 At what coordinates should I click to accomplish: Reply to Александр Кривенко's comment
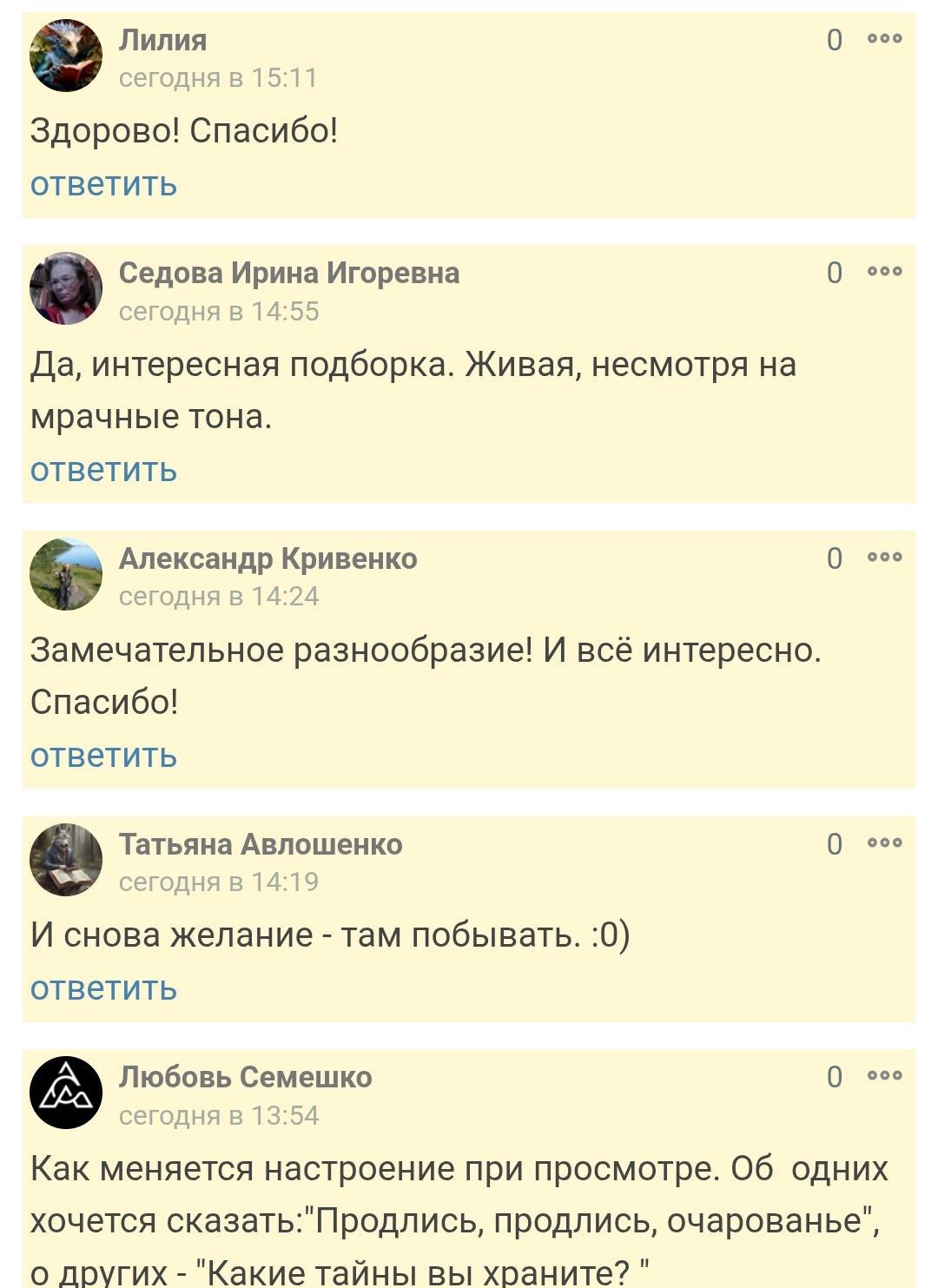pos(103,756)
